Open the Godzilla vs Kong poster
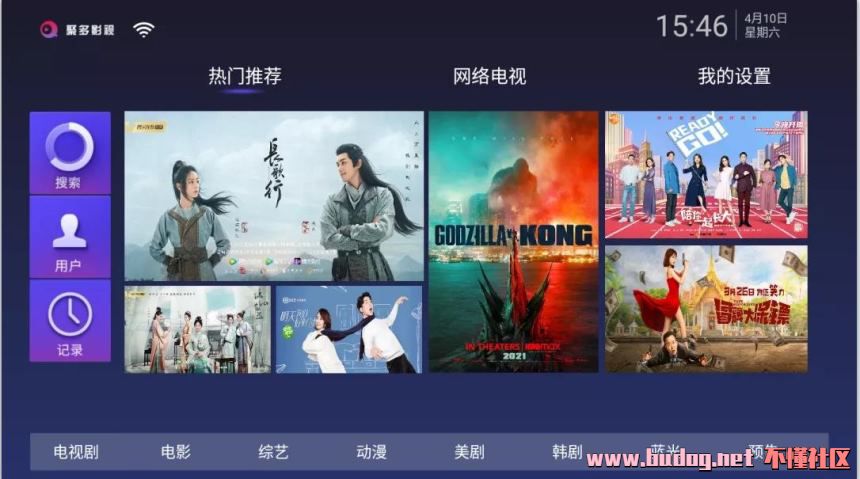This screenshot has height=479, width=860. coord(513,241)
